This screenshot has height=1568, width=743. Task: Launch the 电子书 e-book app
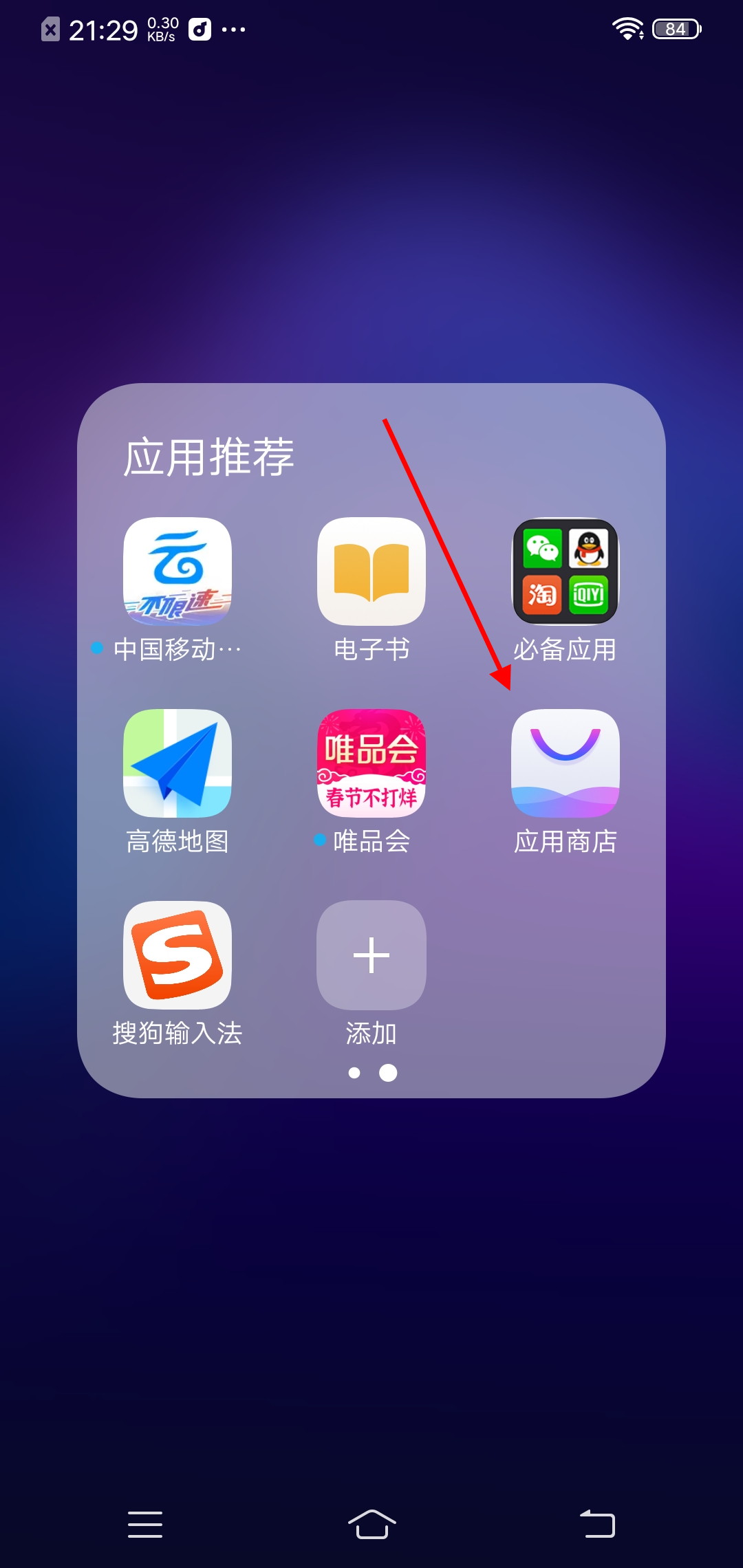(x=371, y=571)
